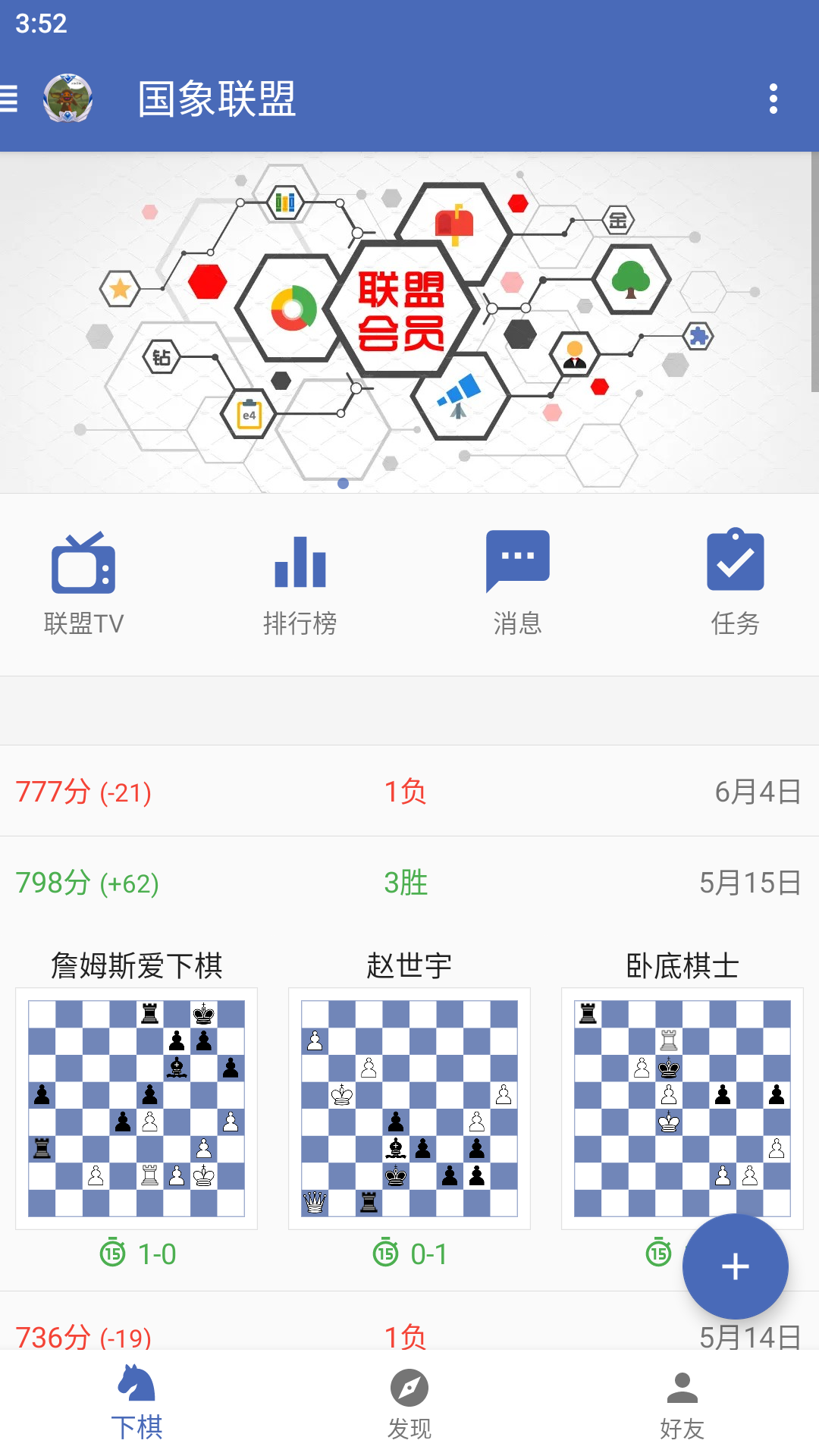
Task: Open the 5月15日 rating record row
Action: pos(409,883)
